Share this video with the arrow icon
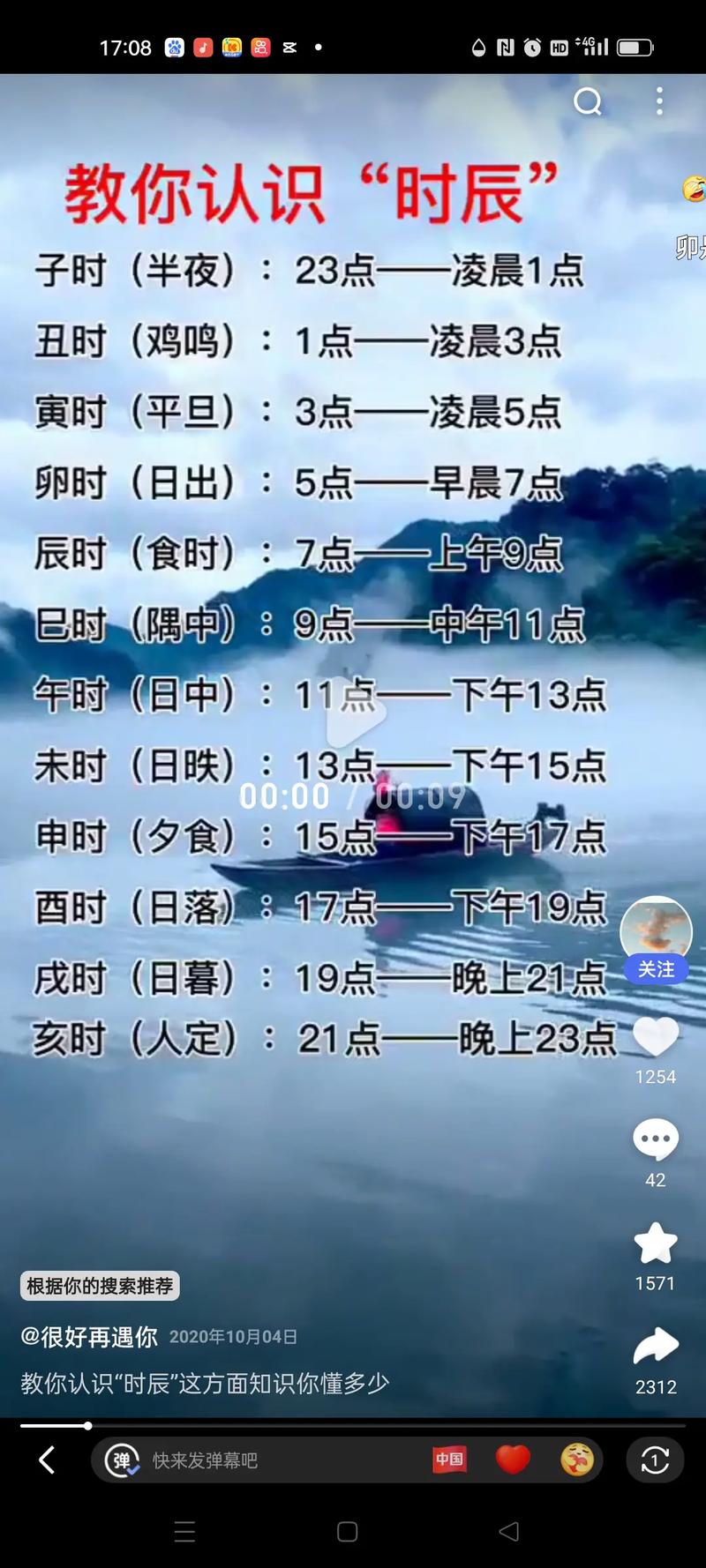This screenshot has width=706, height=1568. (x=656, y=1346)
